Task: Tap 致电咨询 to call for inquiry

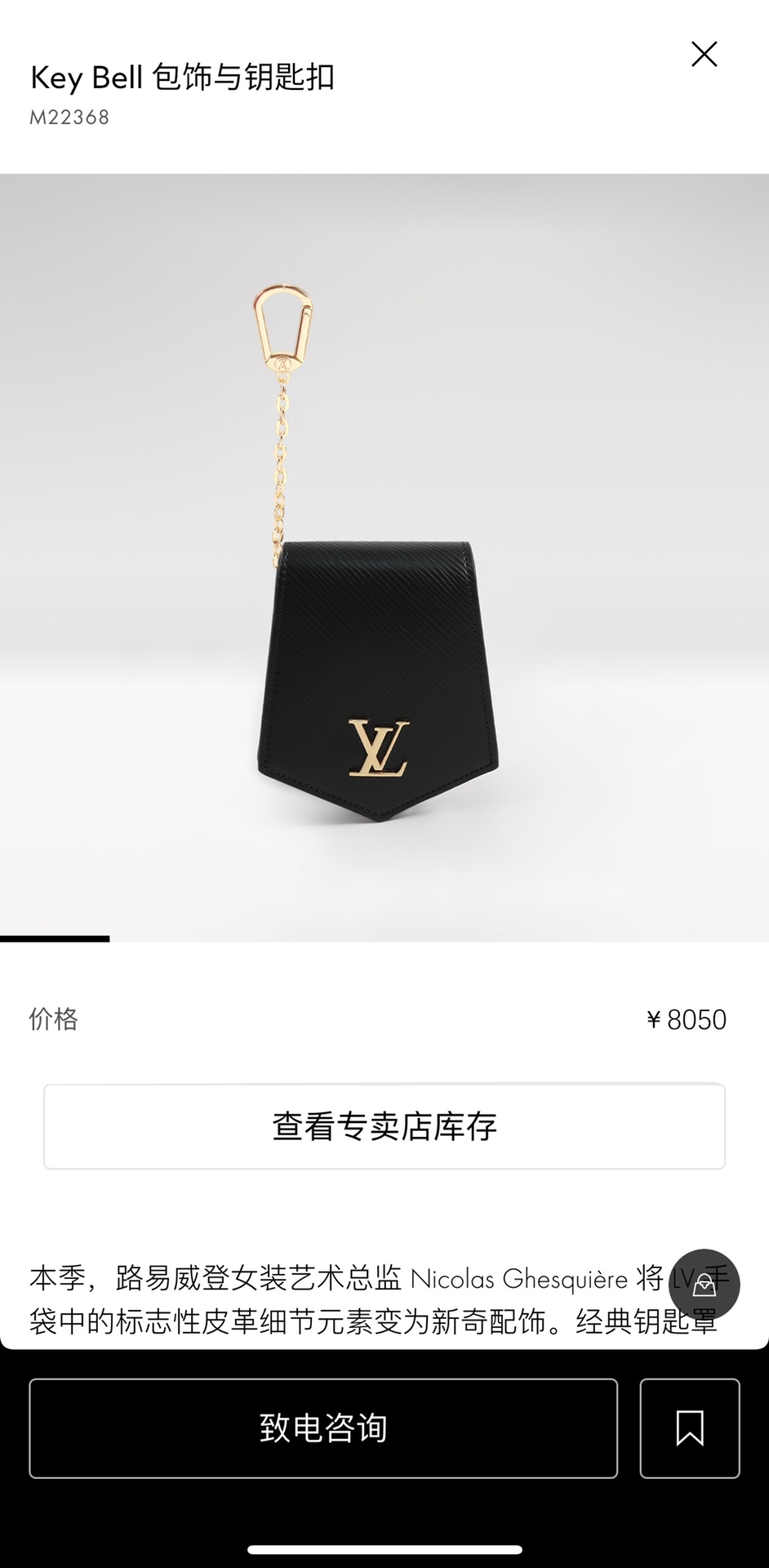Action: [323, 1428]
